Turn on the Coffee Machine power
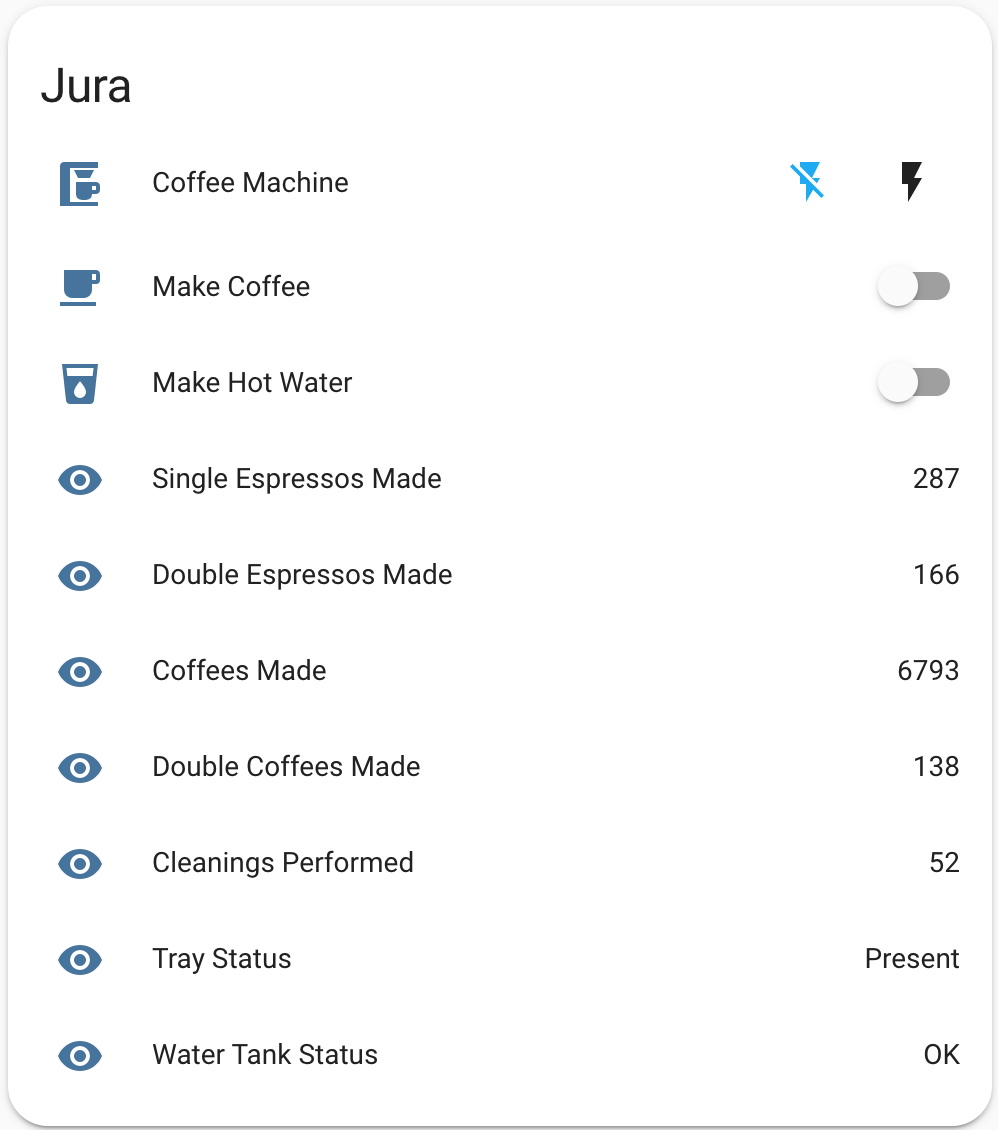 [910, 182]
